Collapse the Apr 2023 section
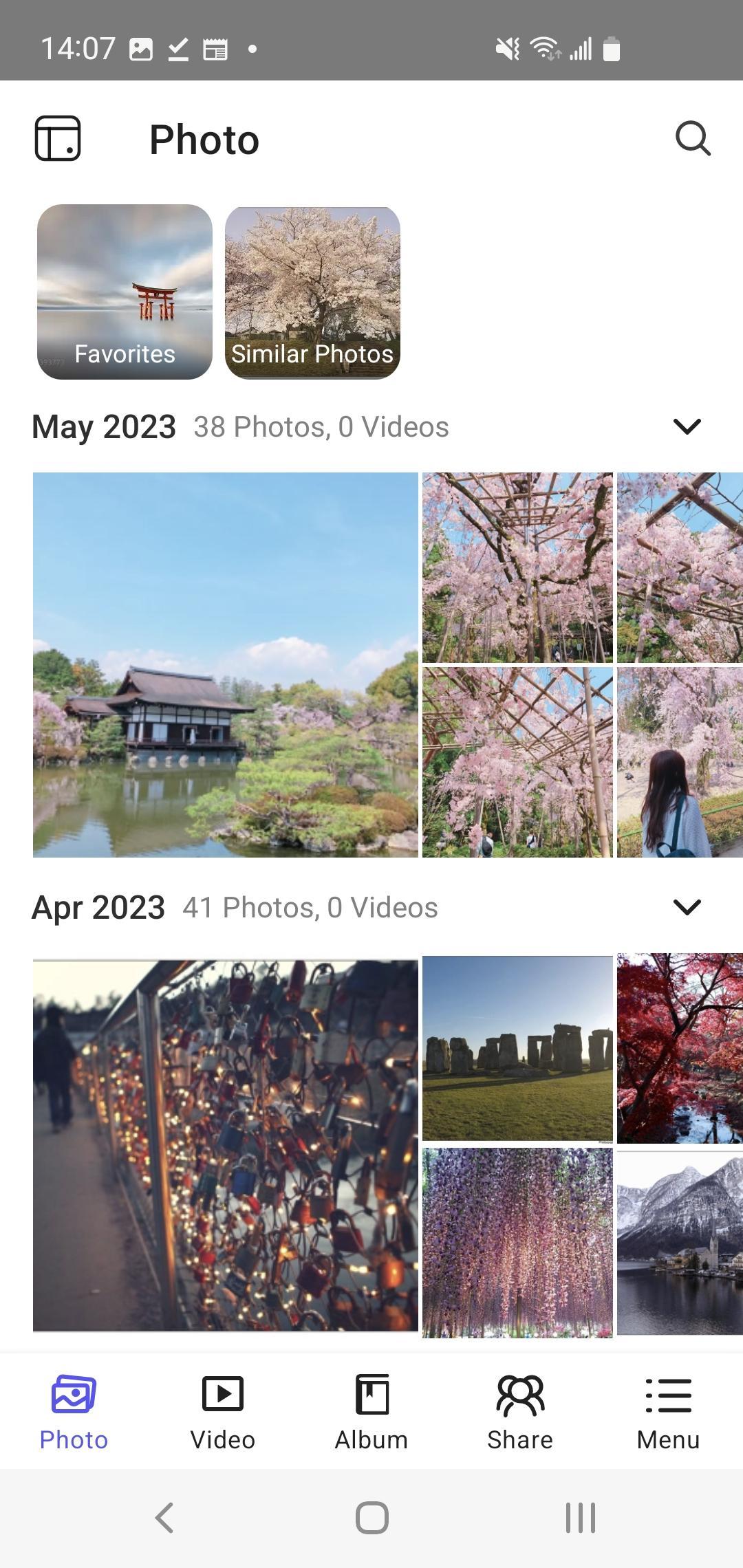Screen dimensions: 743x1568 [687, 907]
